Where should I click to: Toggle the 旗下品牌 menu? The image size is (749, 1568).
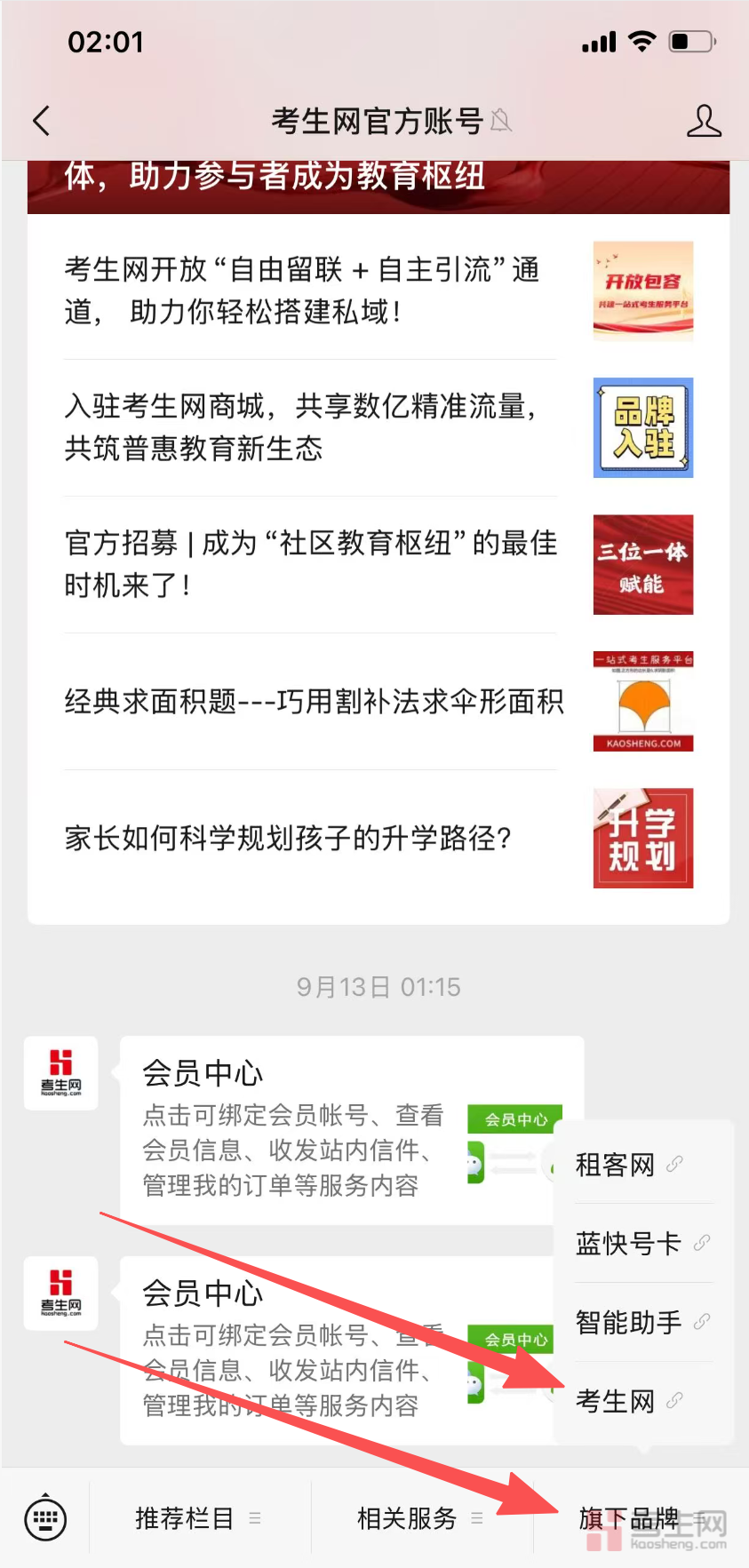click(640, 1518)
